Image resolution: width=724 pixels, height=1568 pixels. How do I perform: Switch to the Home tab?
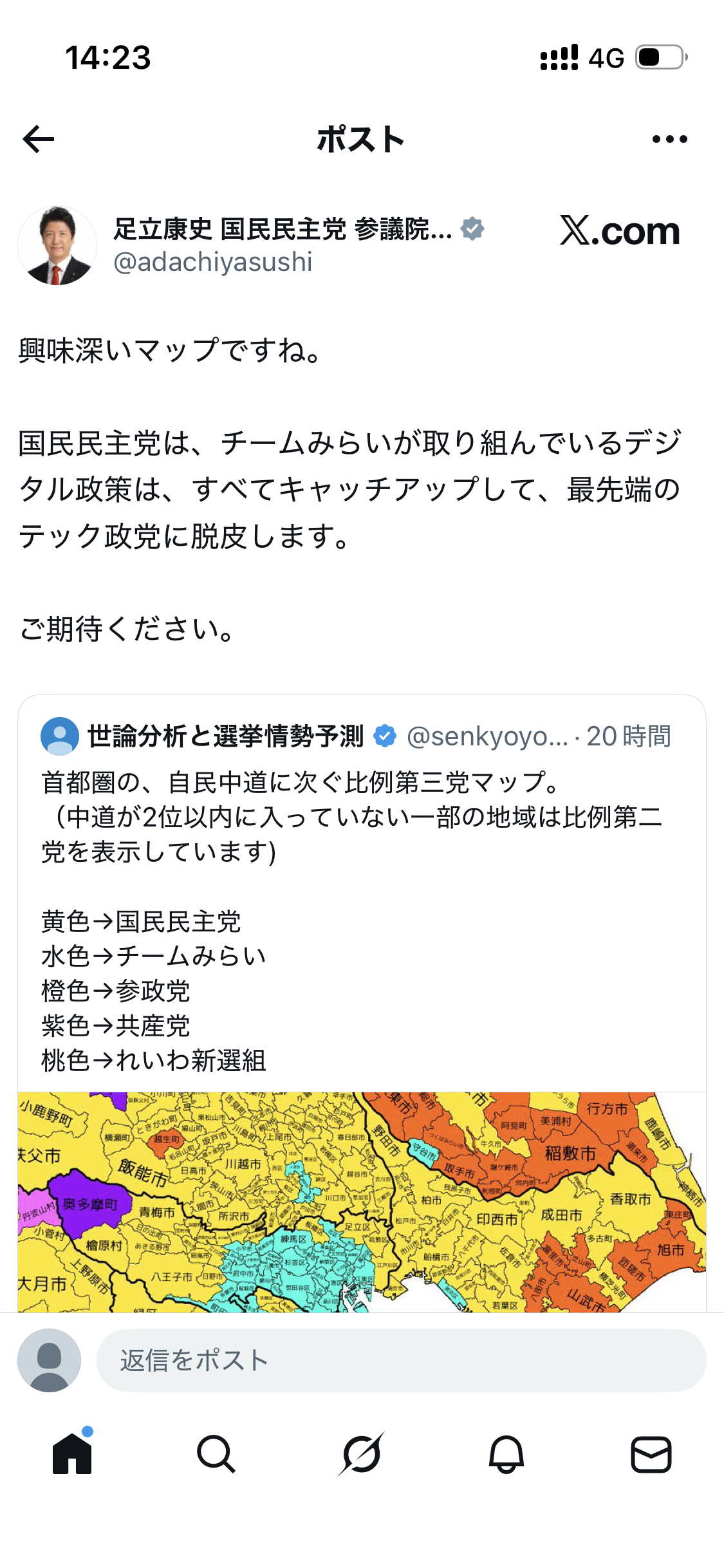coord(72,1453)
